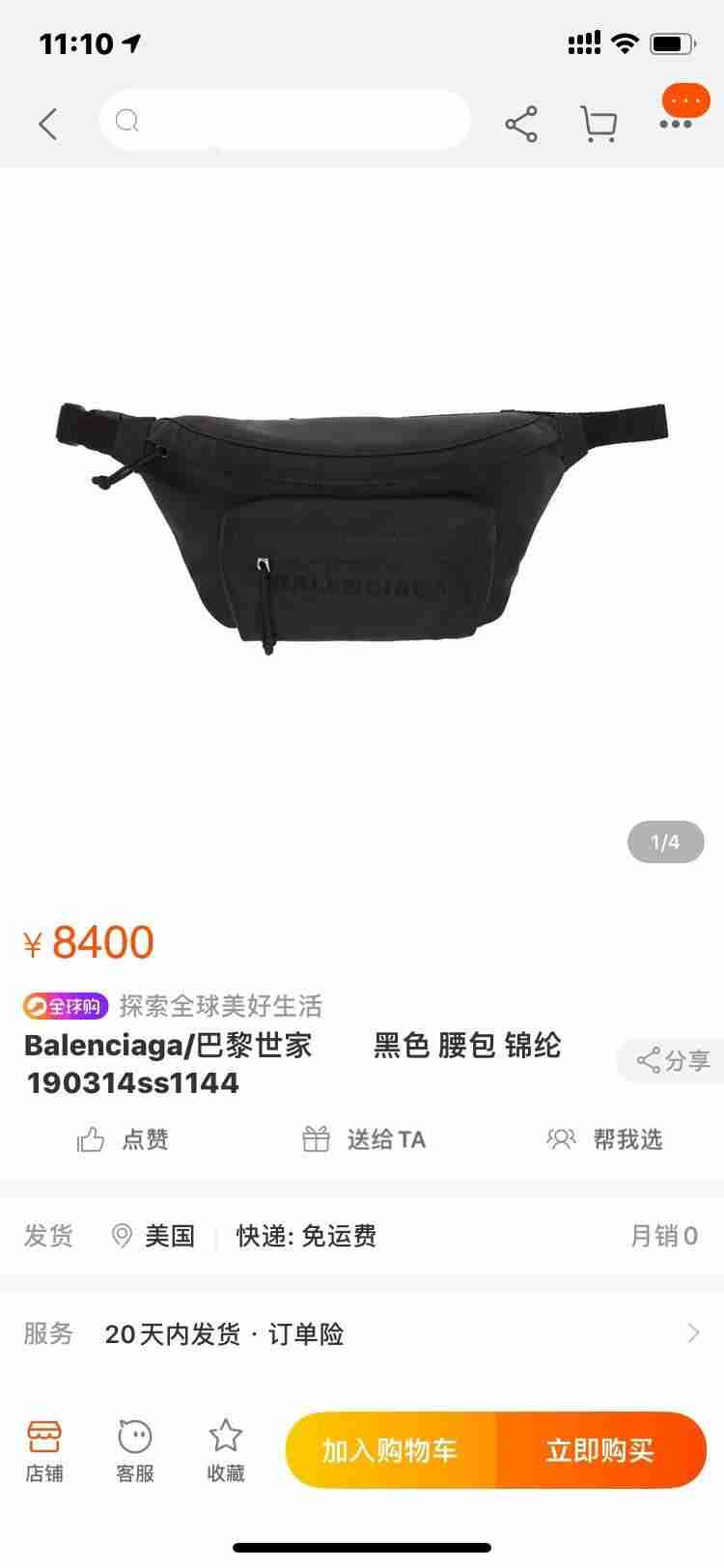This screenshot has width=724, height=1568.
Task: Open the search box
Action: point(285,121)
